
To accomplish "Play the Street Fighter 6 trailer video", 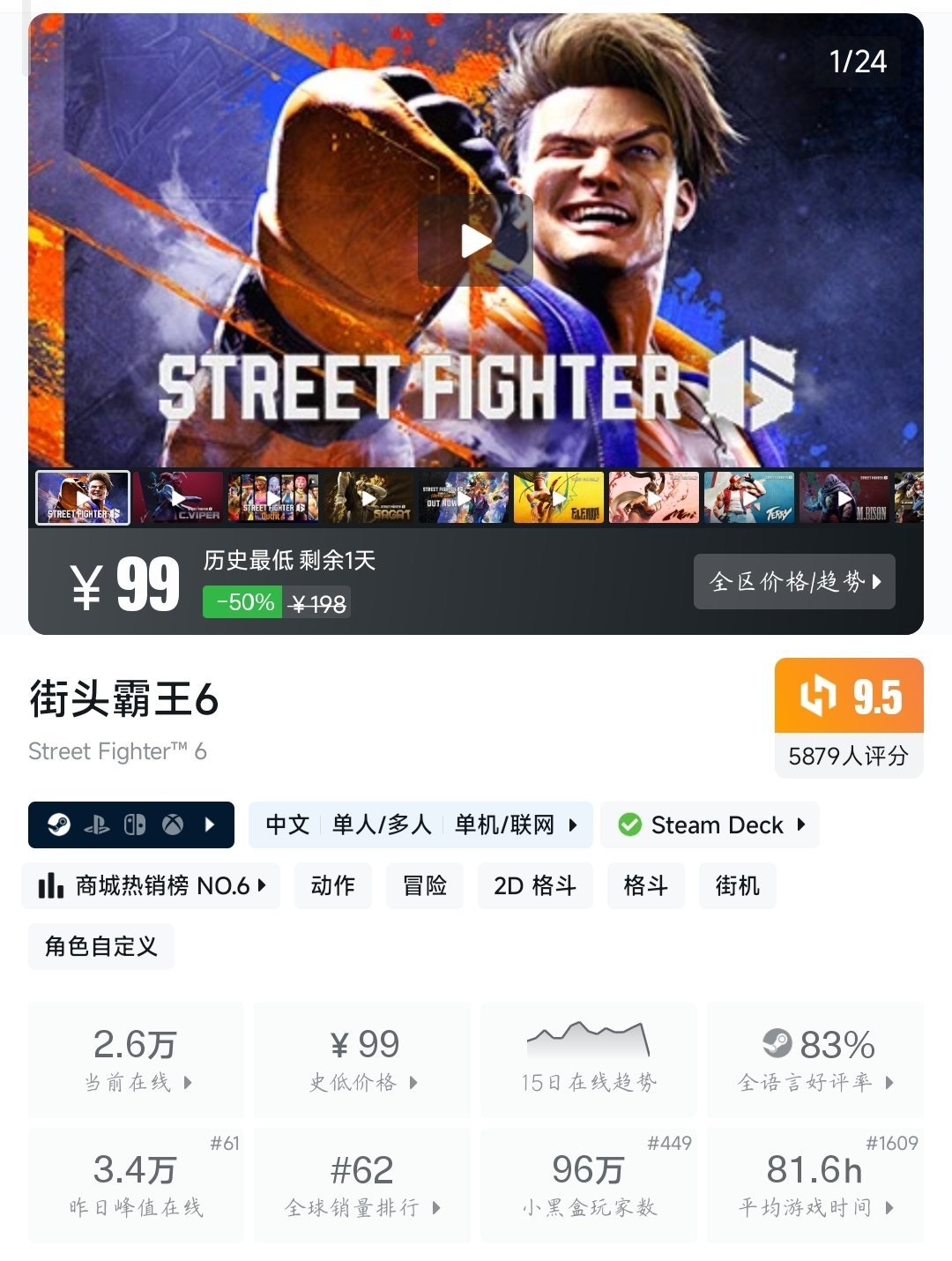I will click(x=475, y=241).
